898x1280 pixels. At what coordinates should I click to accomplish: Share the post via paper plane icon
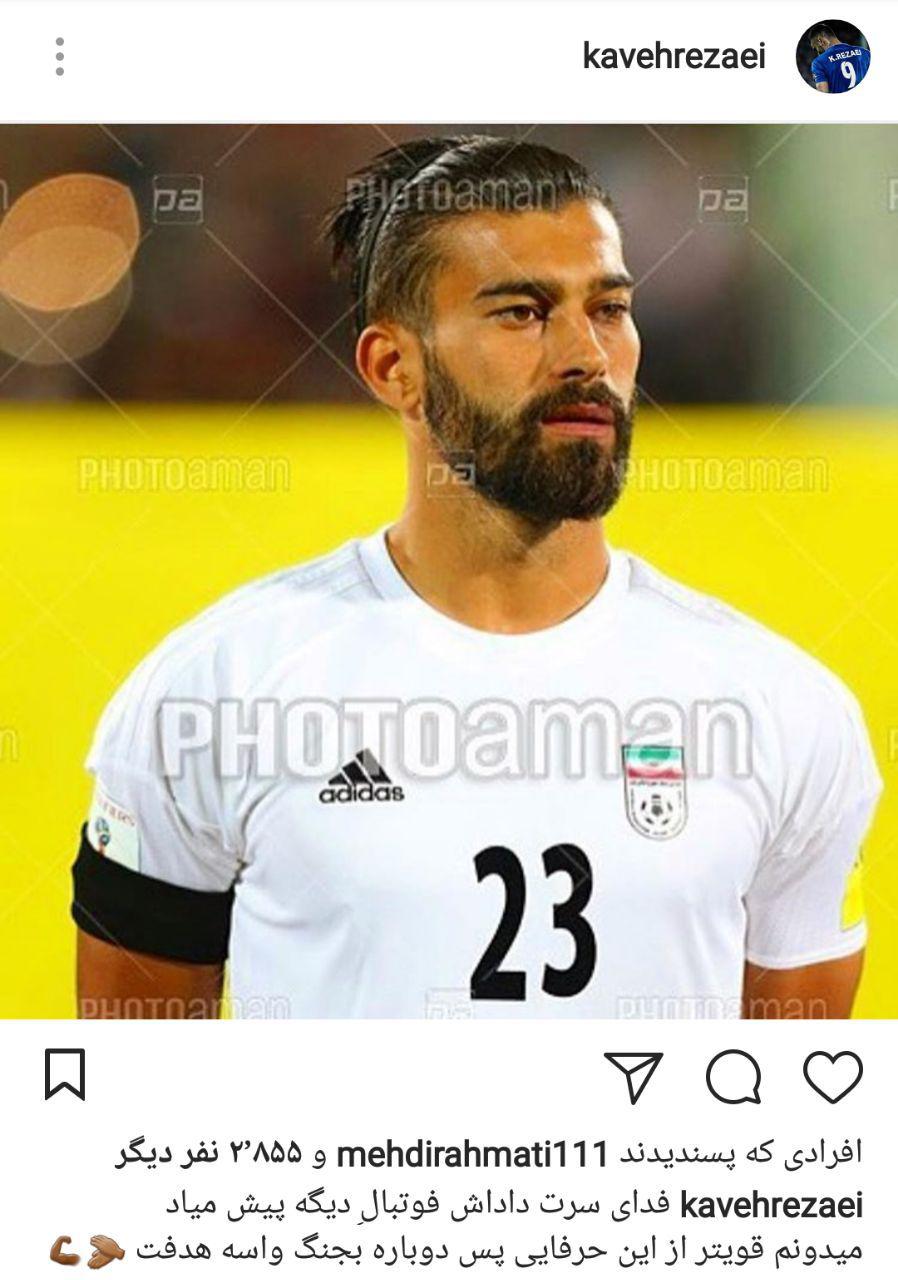click(x=633, y=1077)
